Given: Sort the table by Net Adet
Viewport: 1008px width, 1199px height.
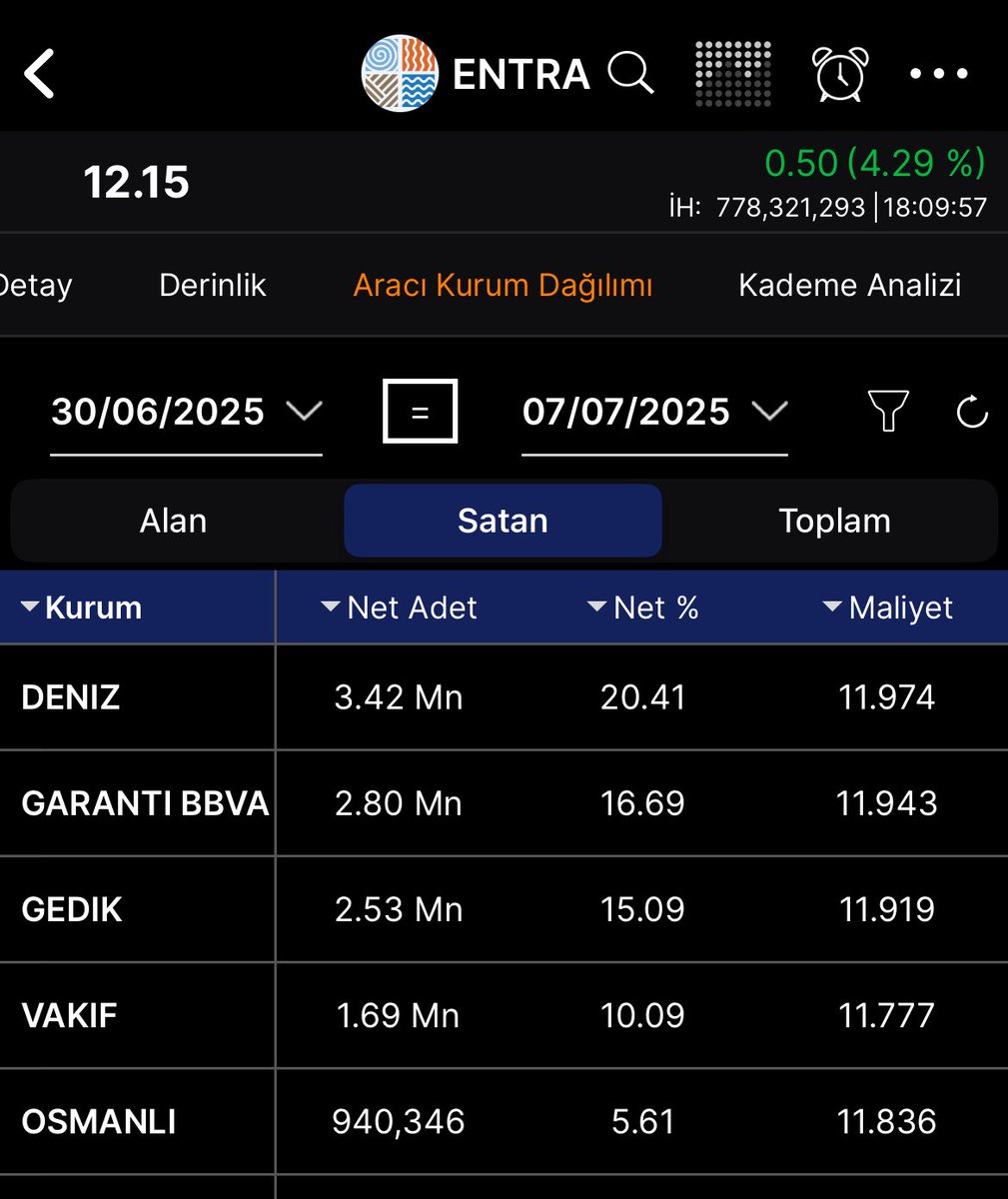Looking at the screenshot, I should [x=399, y=607].
